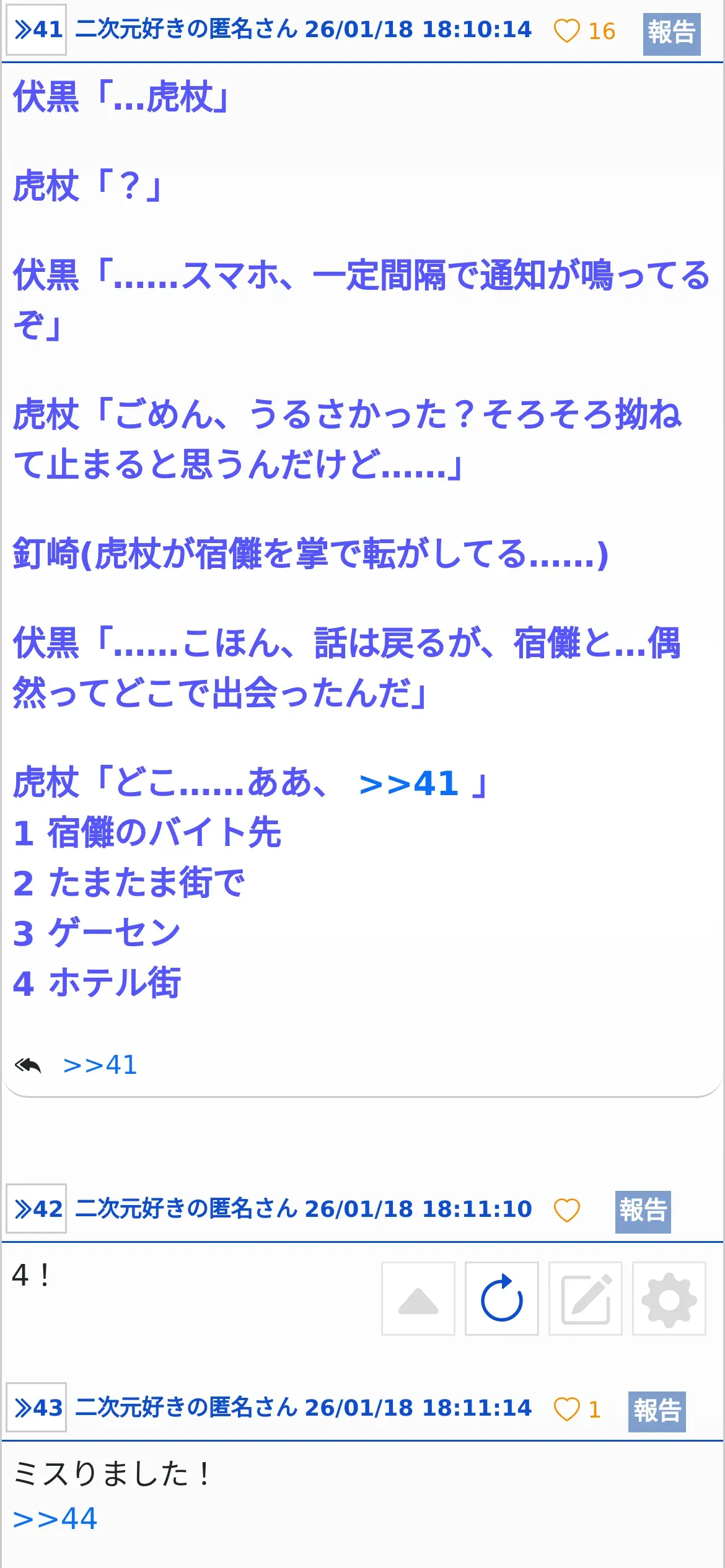The width and height of the screenshot is (725, 1568).
Task: Tap the >>41 post number button
Action: point(37,30)
